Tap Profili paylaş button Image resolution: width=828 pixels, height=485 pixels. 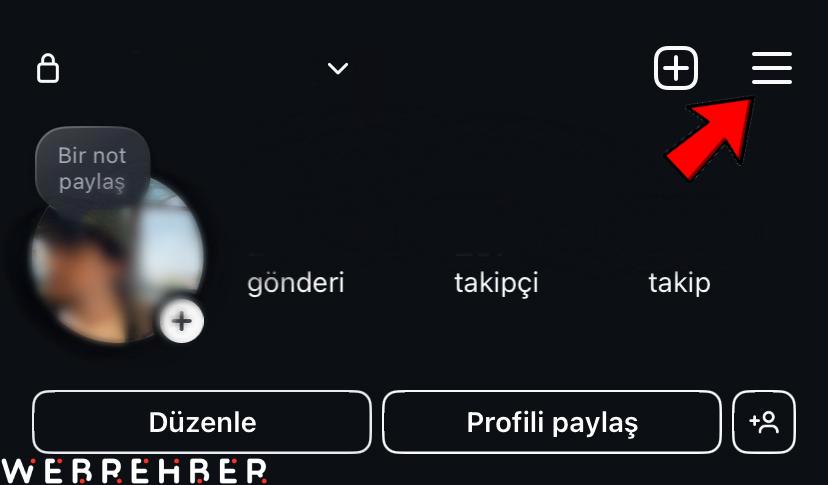coord(552,422)
